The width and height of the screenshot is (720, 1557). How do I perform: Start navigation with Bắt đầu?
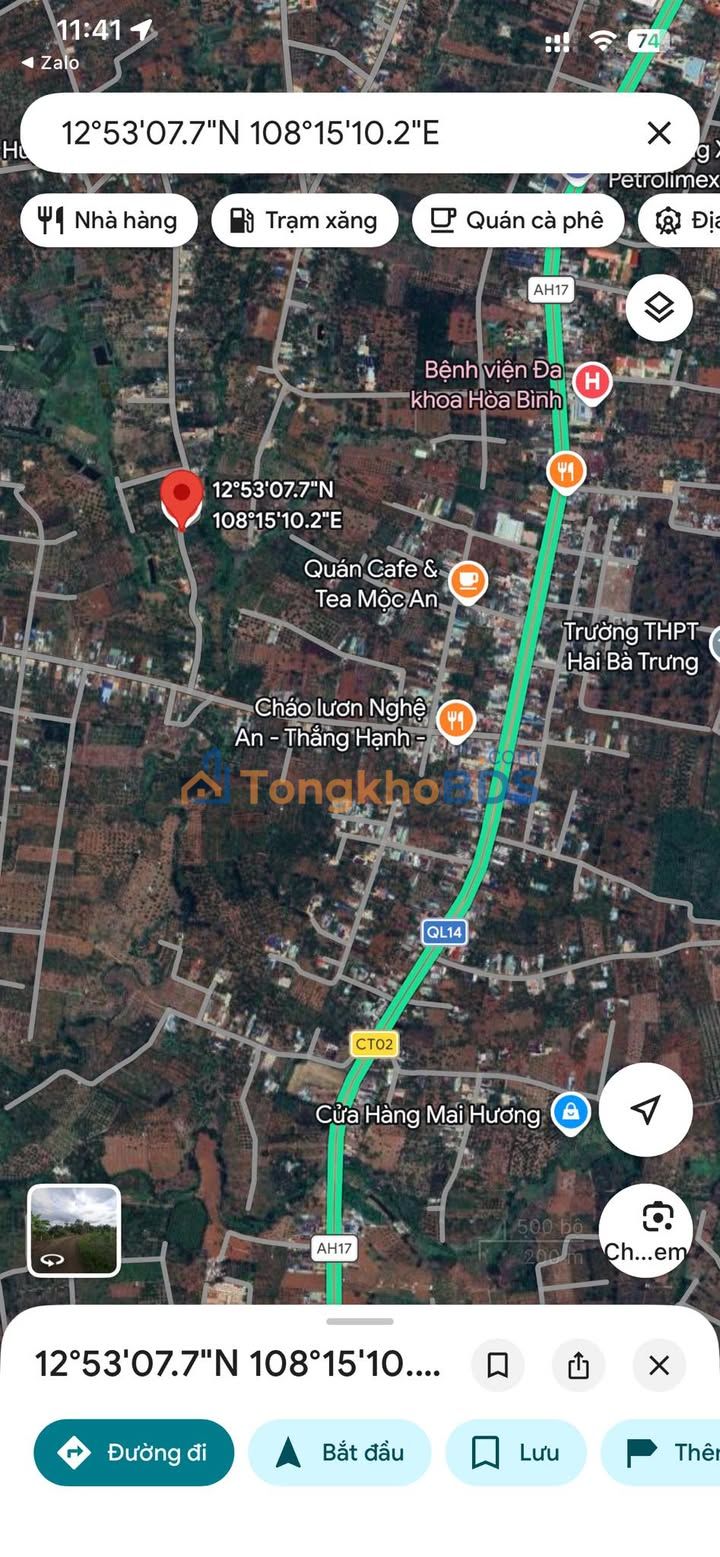(x=339, y=1452)
